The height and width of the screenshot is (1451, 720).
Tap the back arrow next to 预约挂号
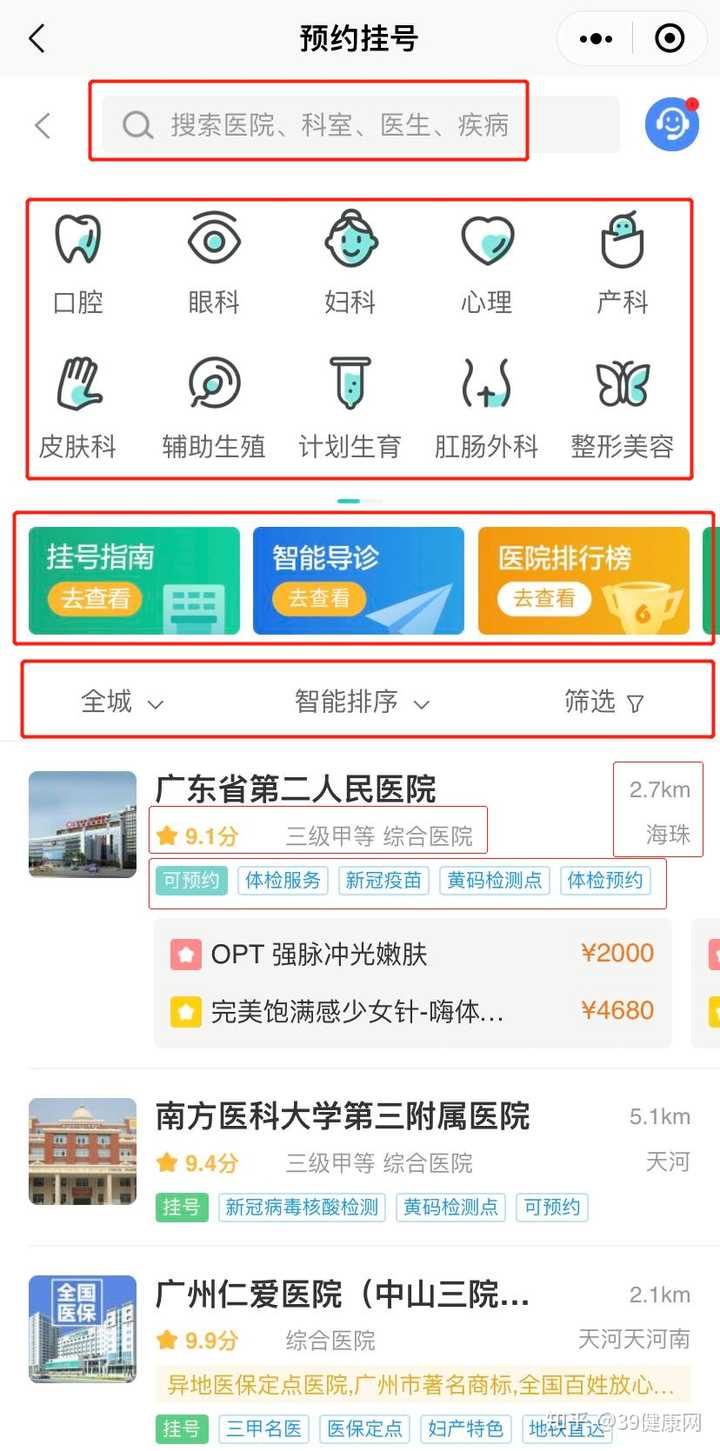(37, 39)
